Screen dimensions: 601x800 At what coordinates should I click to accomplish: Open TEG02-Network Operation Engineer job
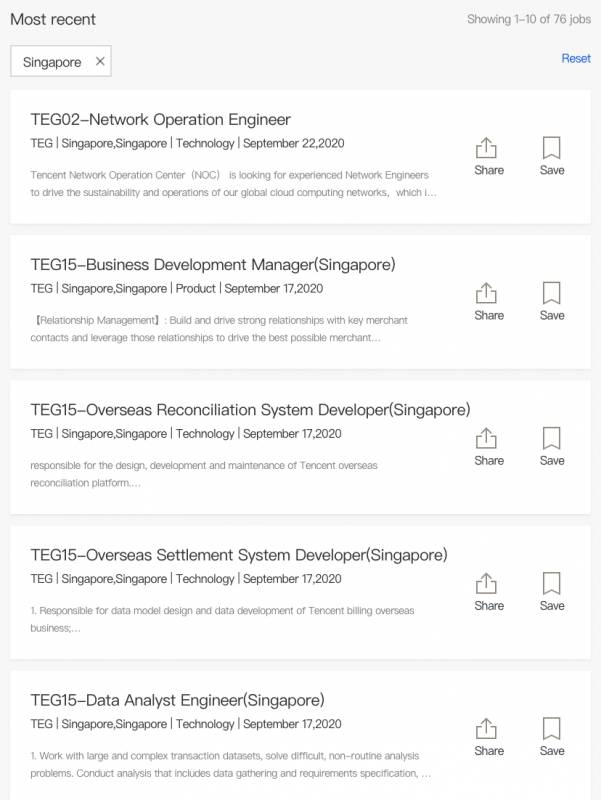pos(161,120)
